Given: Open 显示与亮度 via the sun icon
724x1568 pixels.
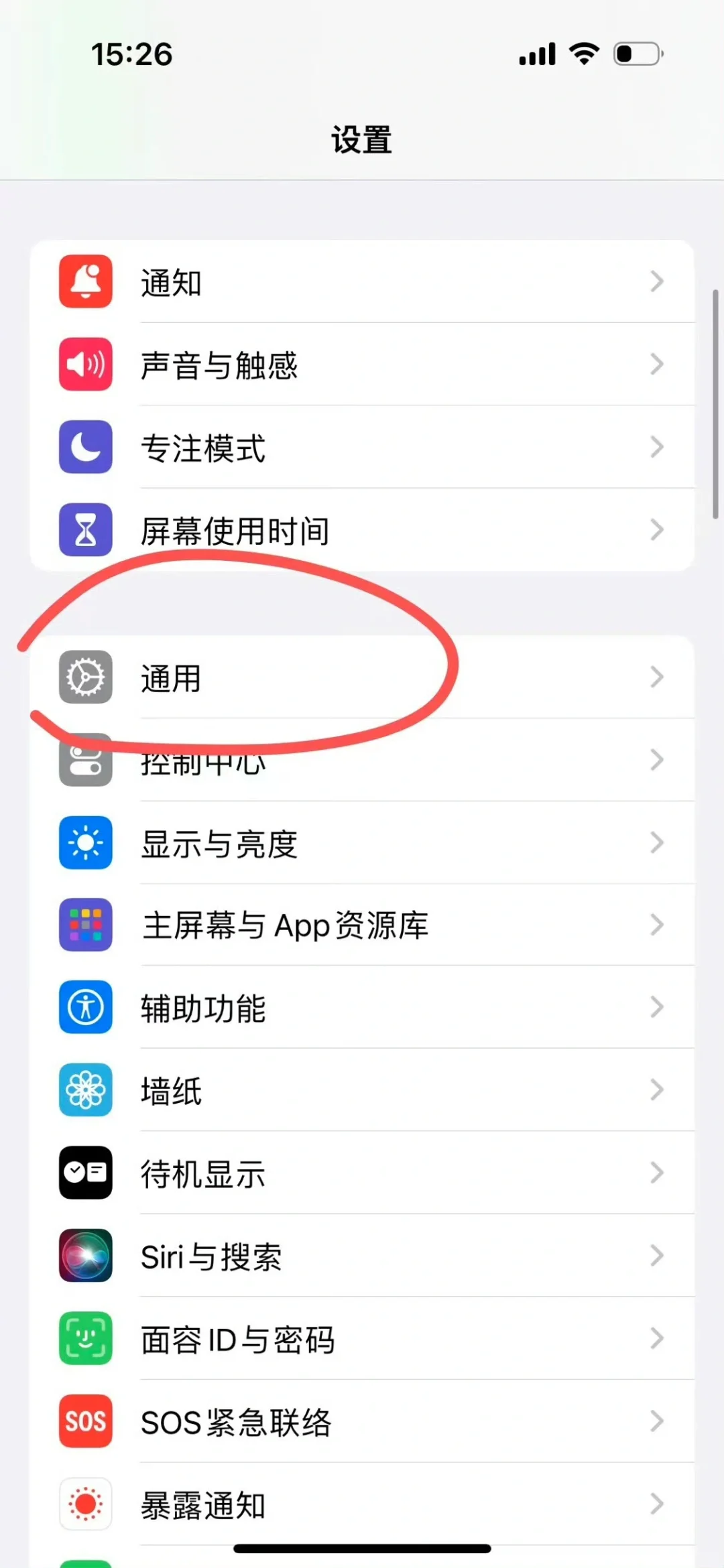Looking at the screenshot, I should tap(85, 843).
